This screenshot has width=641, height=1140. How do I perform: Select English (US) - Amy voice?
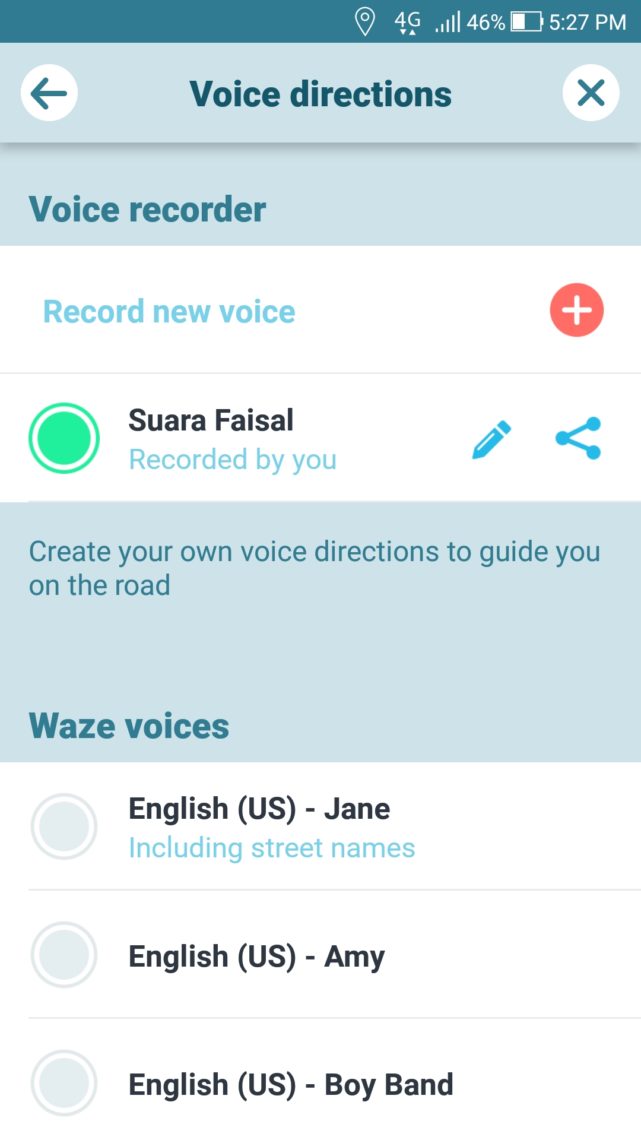(x=65, y=956)
